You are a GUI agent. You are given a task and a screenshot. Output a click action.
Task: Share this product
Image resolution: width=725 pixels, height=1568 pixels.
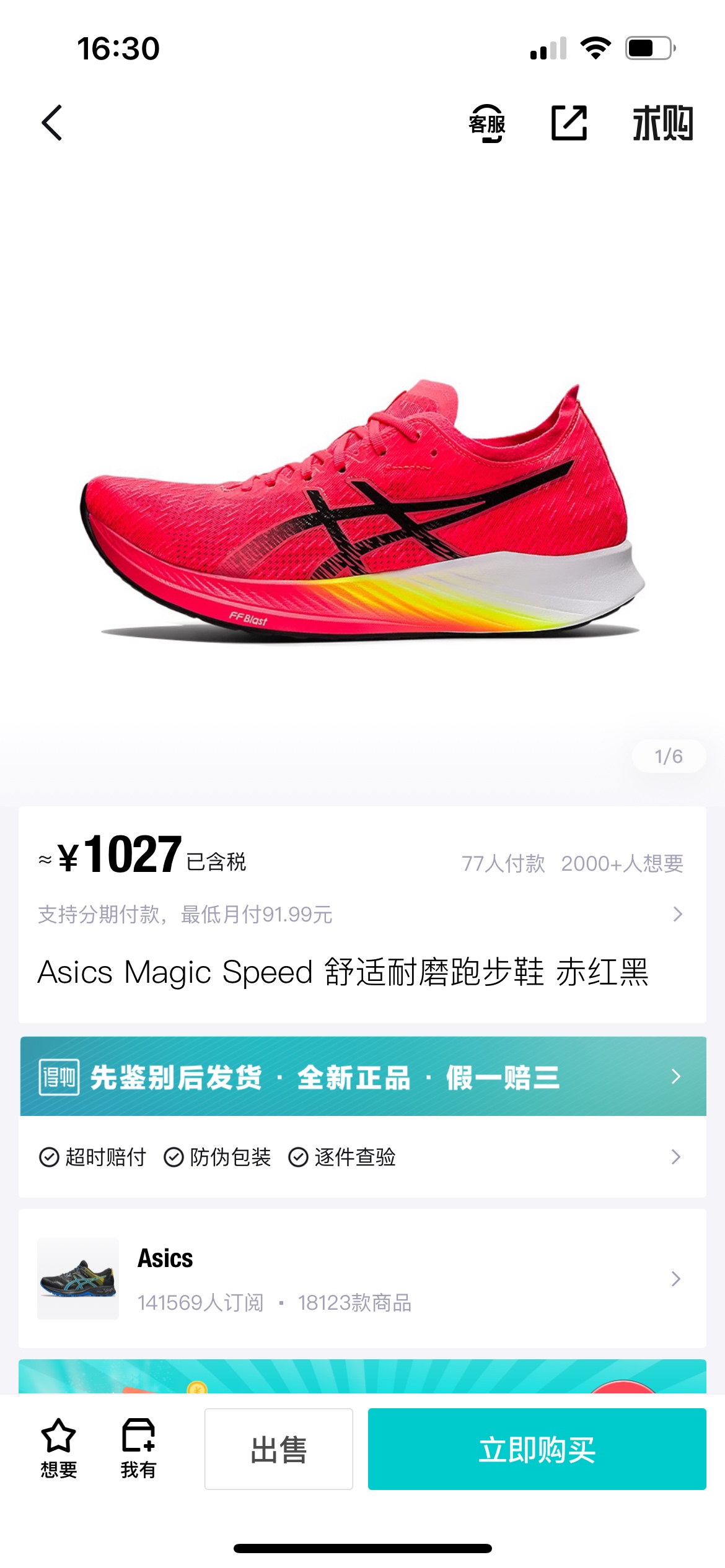569,123
